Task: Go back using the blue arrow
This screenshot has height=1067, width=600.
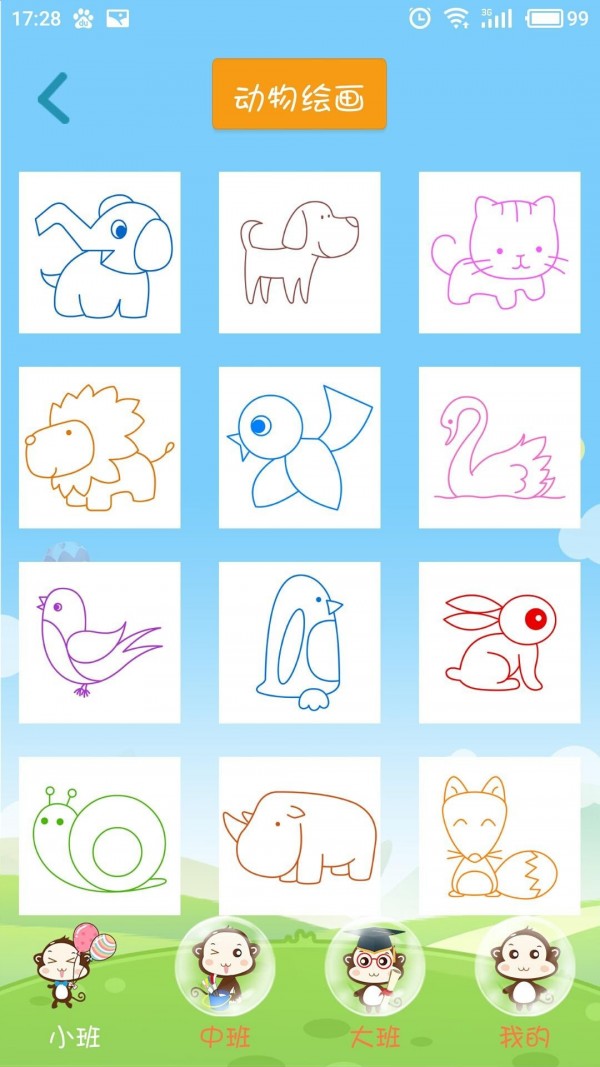Action: [53, 97]
